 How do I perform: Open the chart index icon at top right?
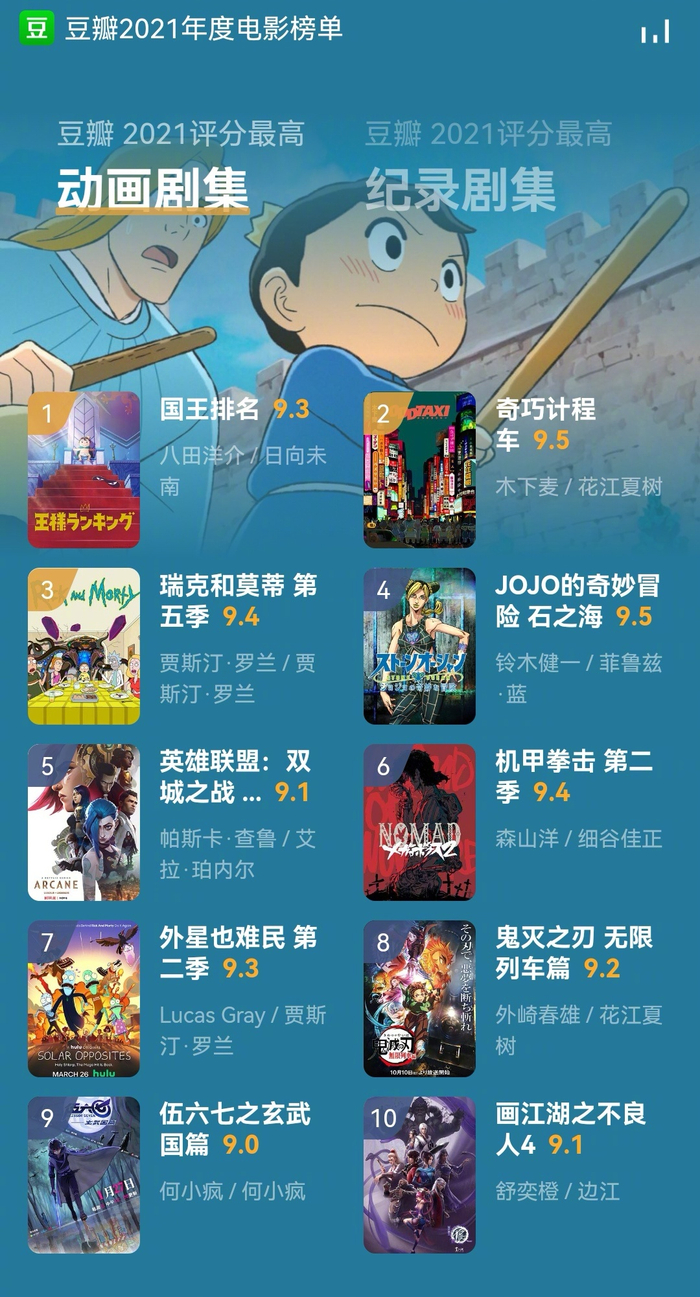point(655,32)
